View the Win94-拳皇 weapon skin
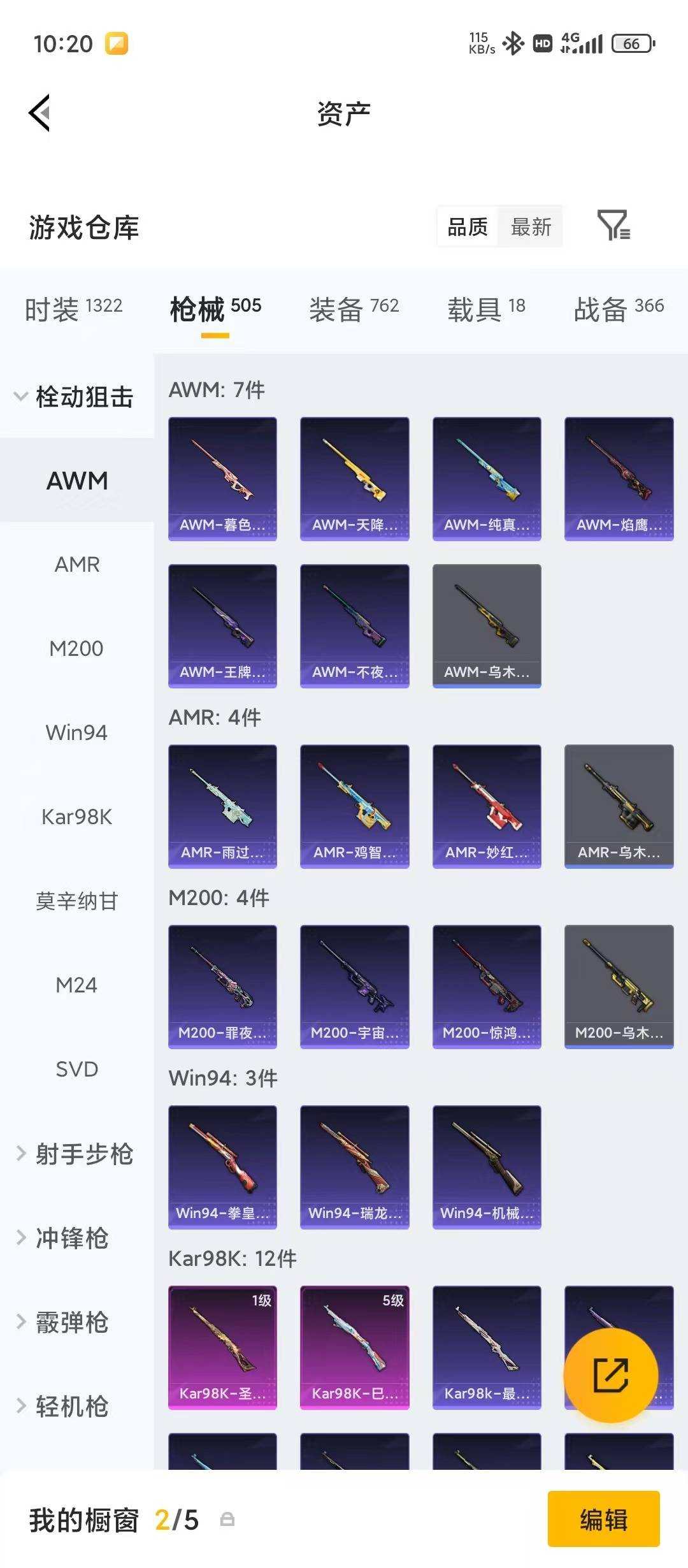The image size is (688, 1568). click(222, 1166)
